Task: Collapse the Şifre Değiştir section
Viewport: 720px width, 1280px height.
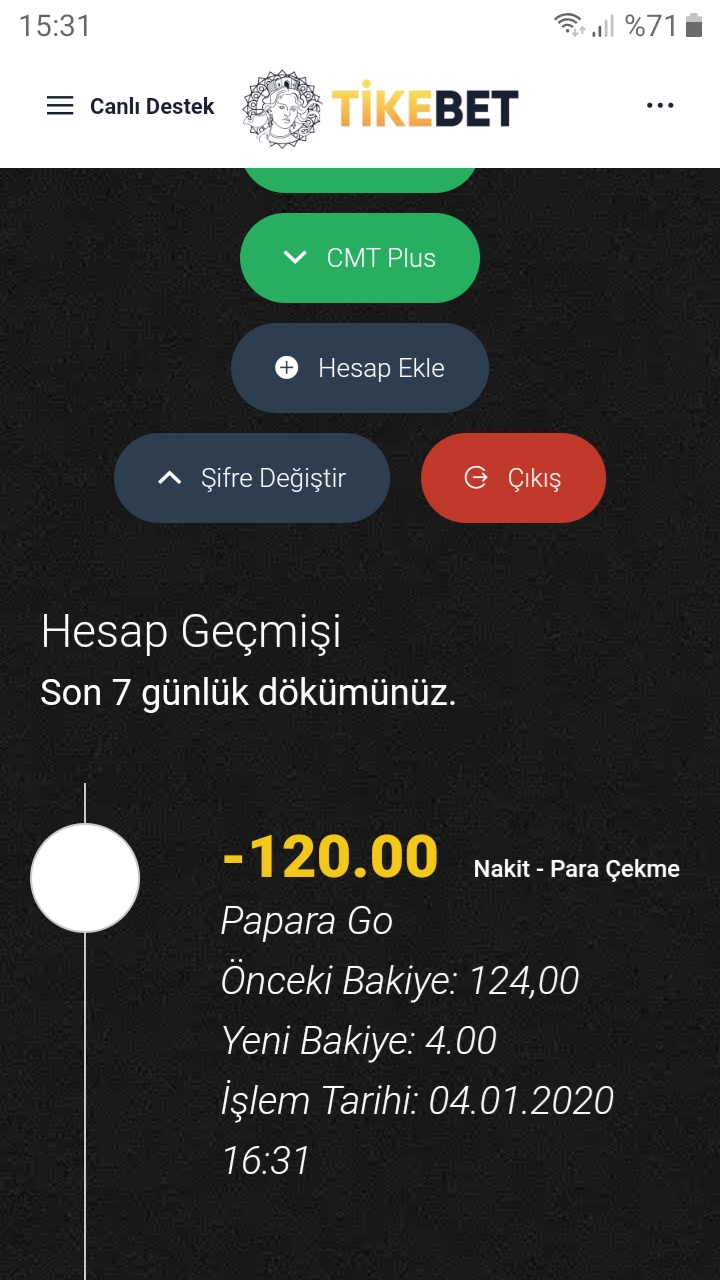Action: 252,478
